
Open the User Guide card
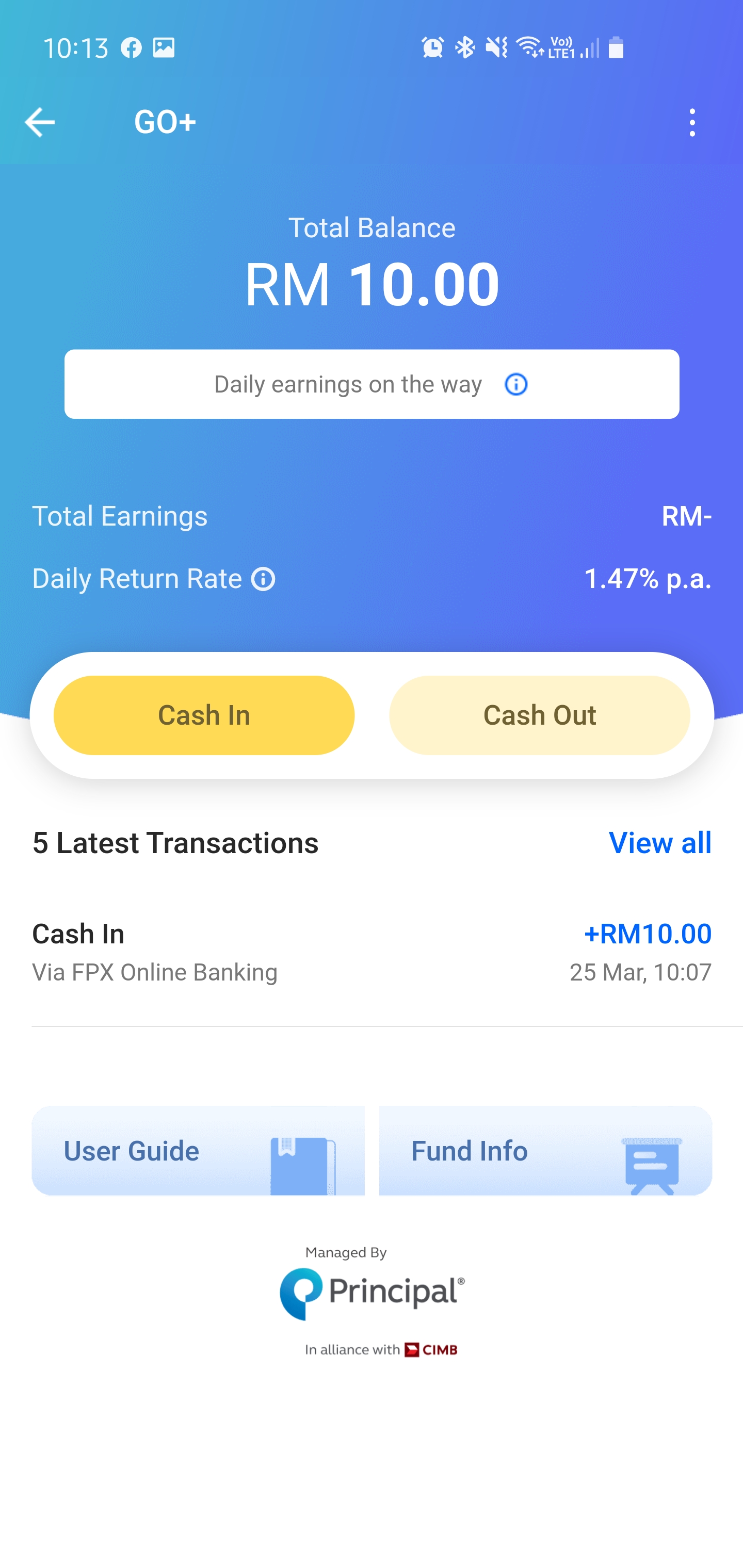(x=198, y=1150)
